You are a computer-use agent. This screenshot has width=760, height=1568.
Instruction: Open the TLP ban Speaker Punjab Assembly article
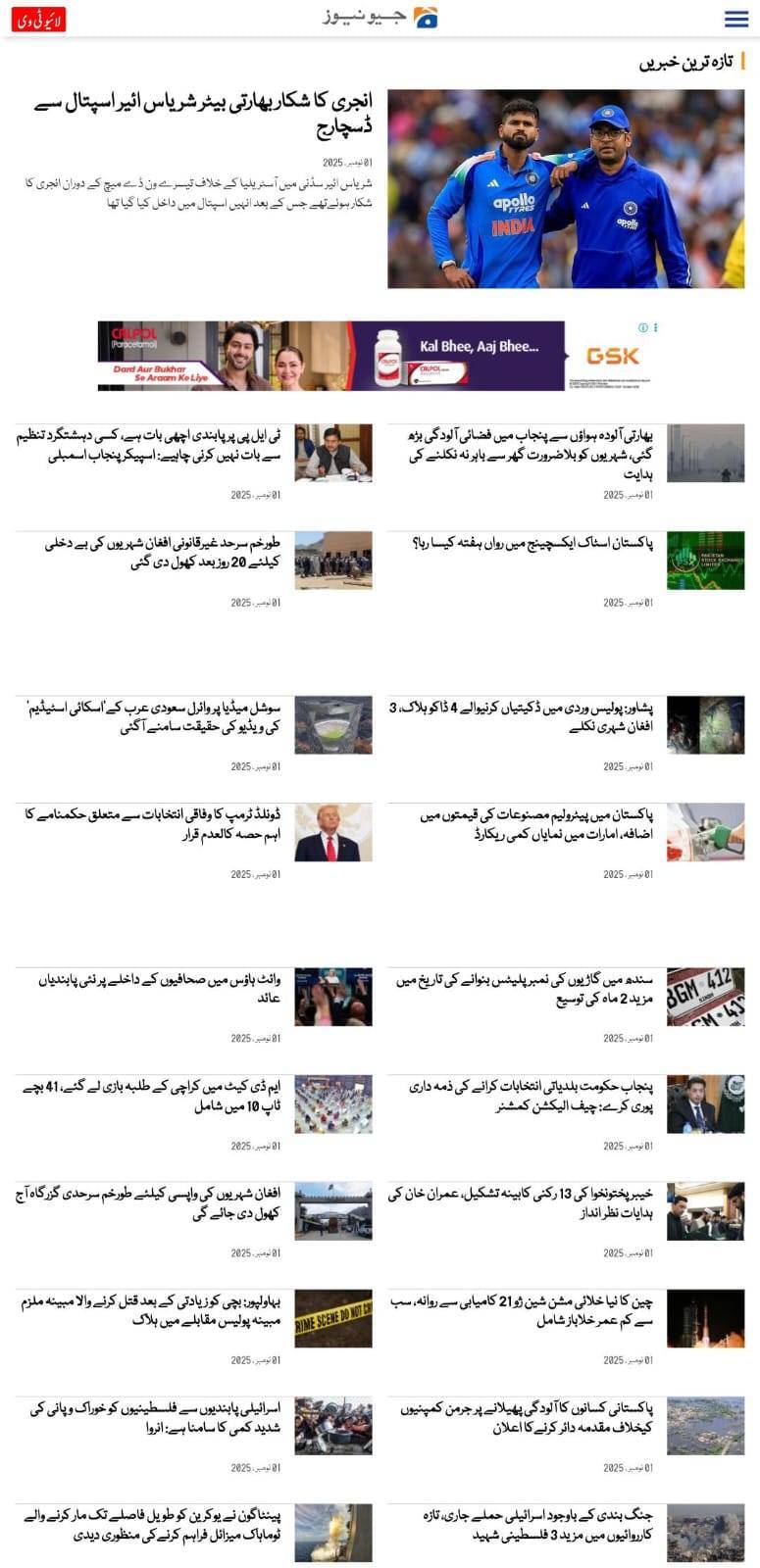[149, 445]
